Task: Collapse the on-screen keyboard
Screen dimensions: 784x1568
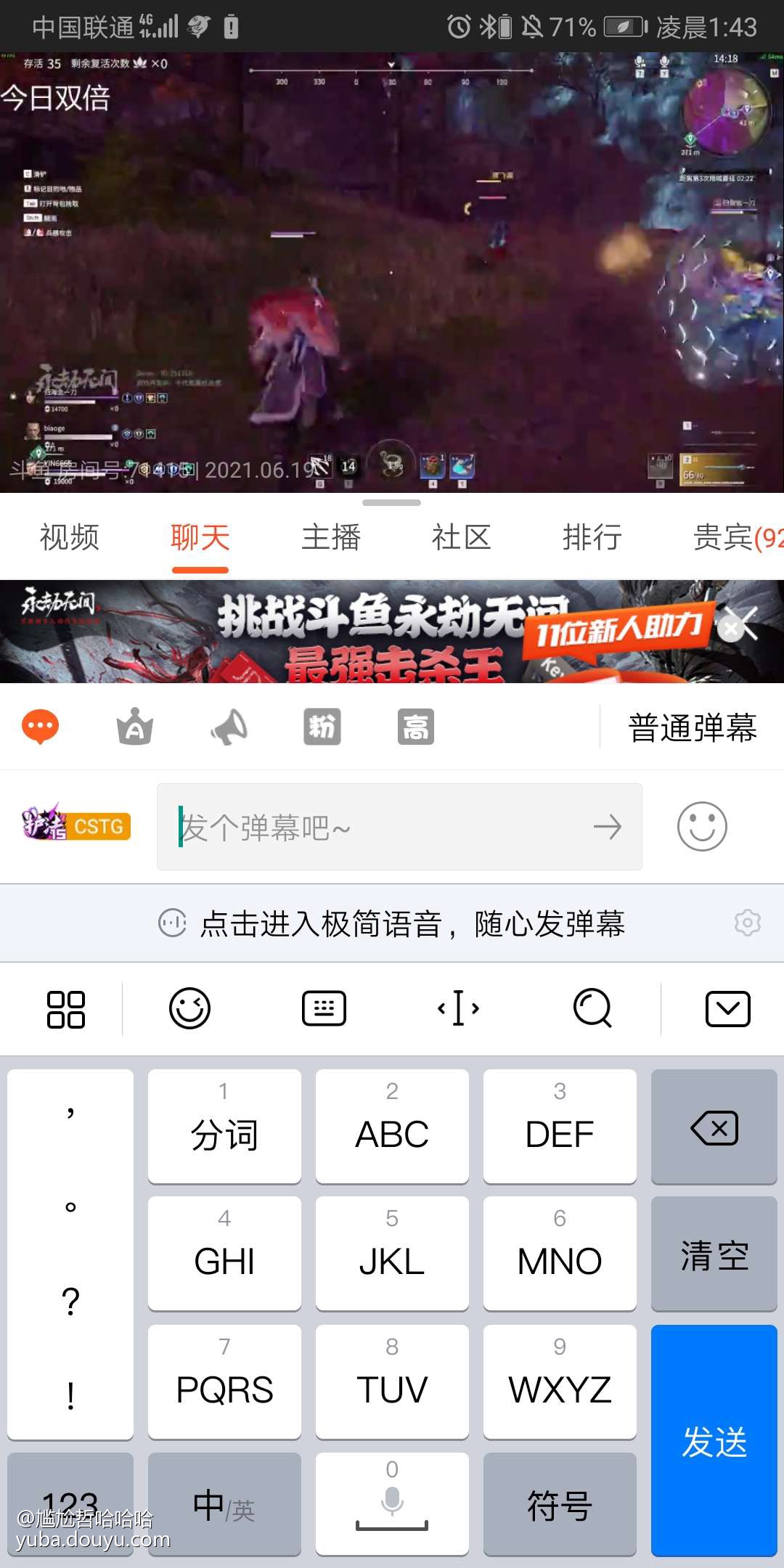Action: [727, 1009]
